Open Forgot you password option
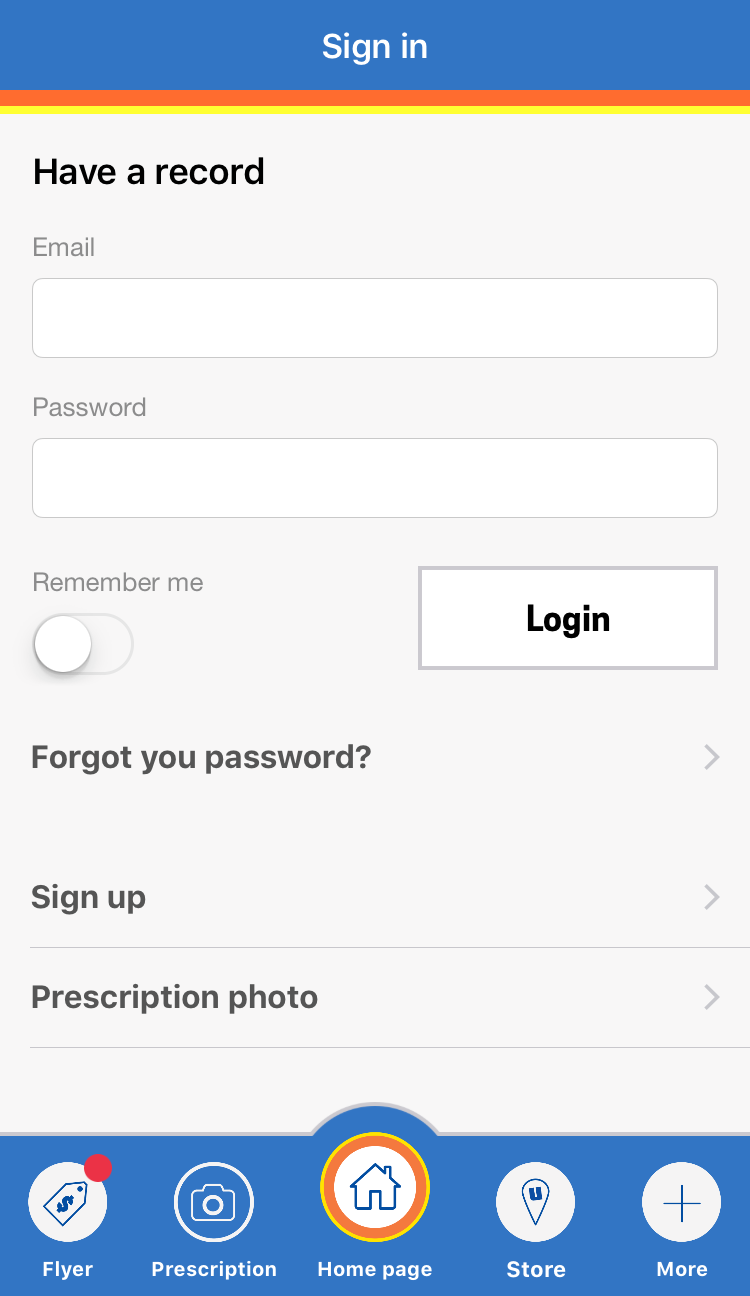The height and width of the screenshot is (1296, 750). coord(375,757)
